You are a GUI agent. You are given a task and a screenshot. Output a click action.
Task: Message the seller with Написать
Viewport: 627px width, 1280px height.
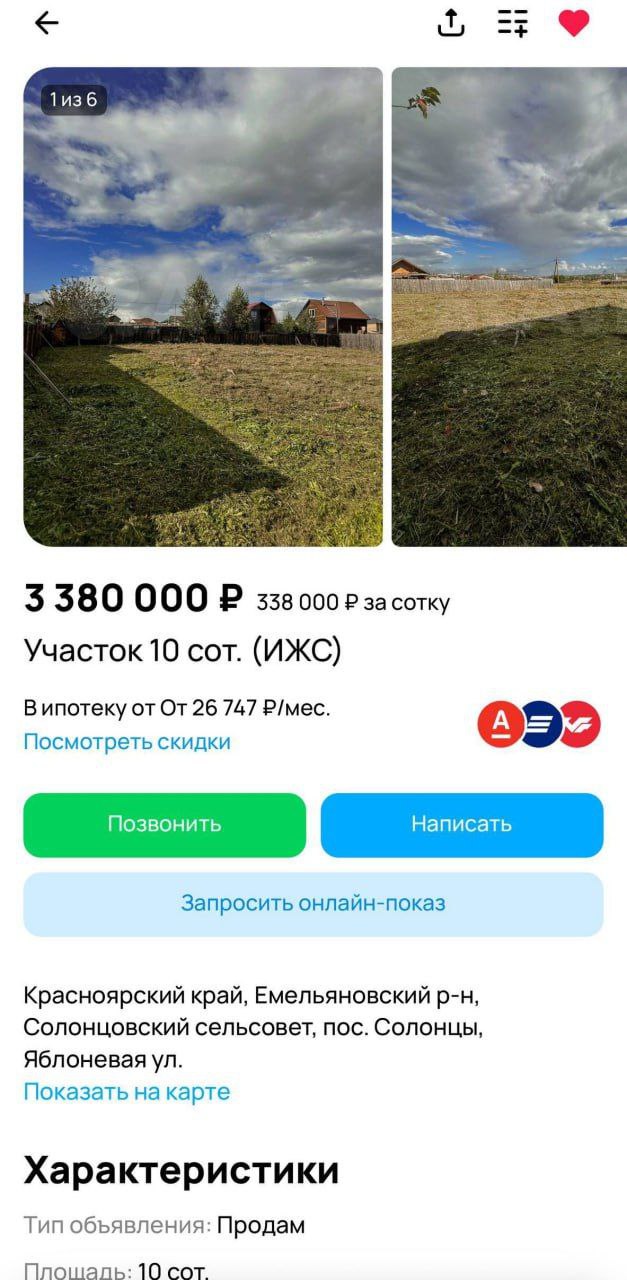coord(462,824)
